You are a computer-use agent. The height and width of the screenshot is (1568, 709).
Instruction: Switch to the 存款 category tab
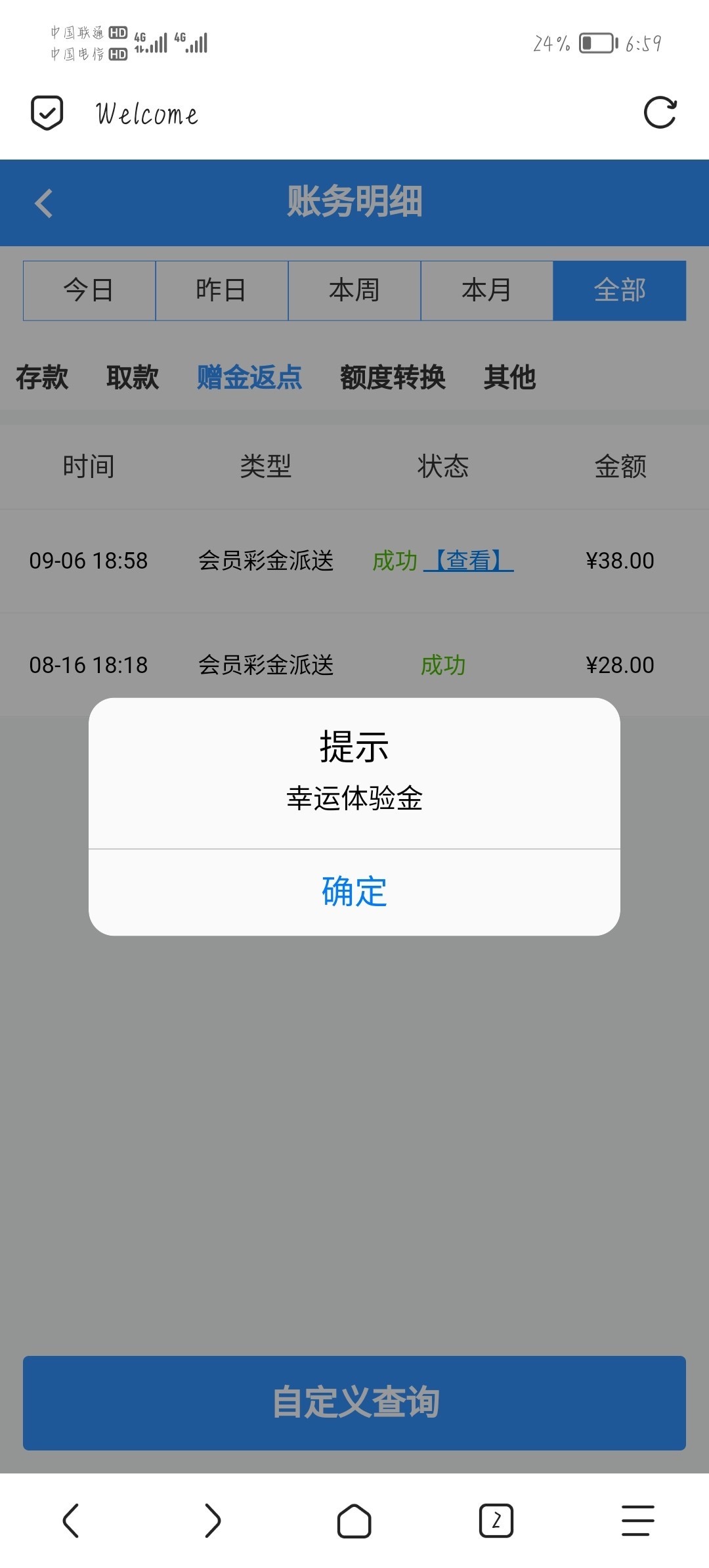[42, 378]
